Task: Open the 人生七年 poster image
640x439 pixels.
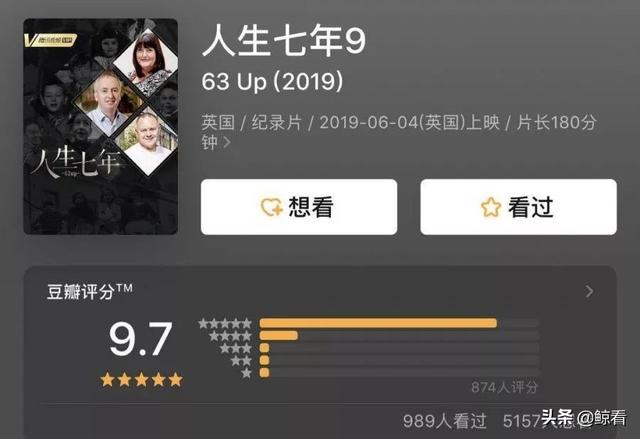Action: [x=100, y=126]
